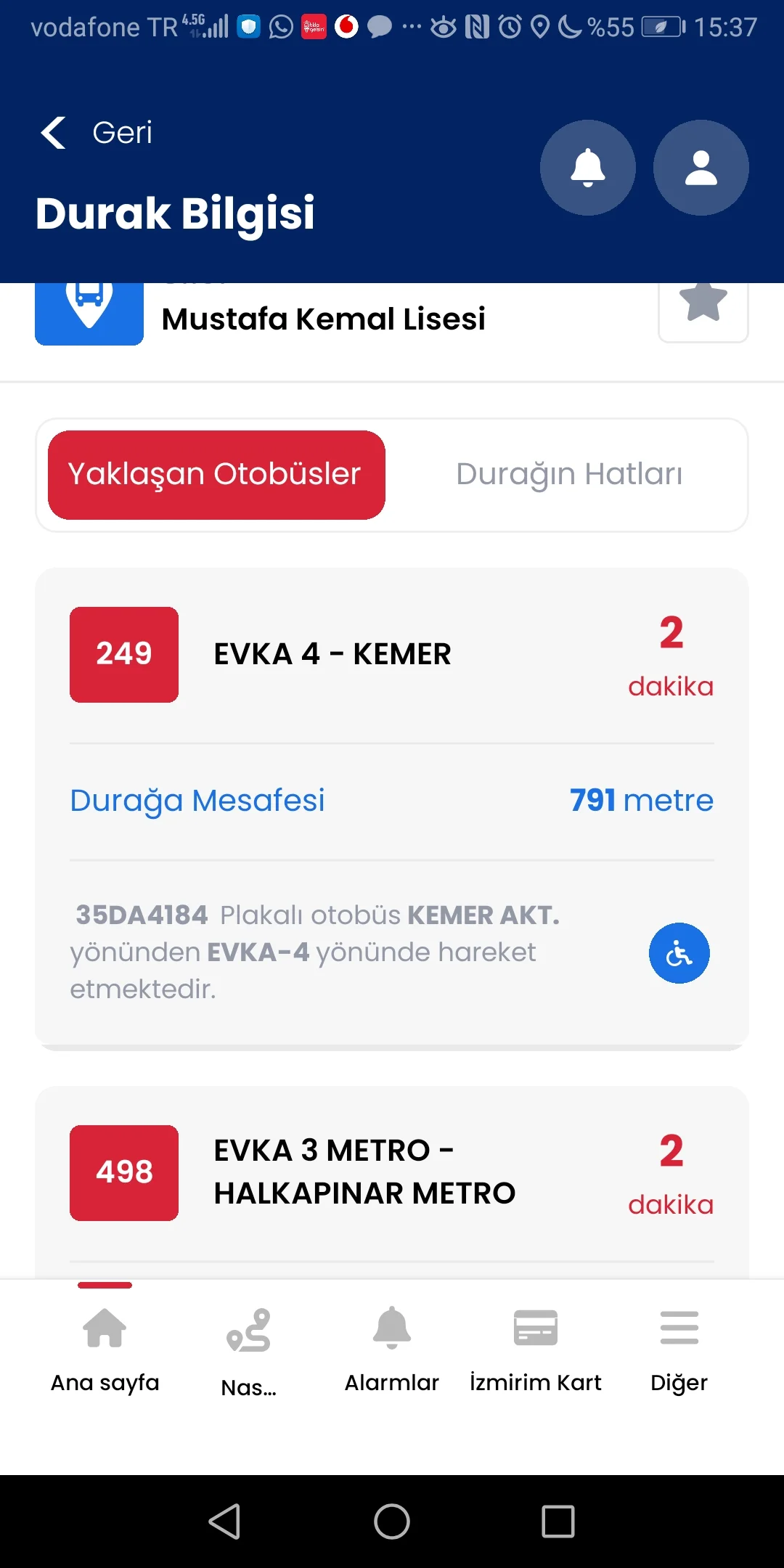Open the notifications bell
784x1568 pixels.
tap(587, 168)
